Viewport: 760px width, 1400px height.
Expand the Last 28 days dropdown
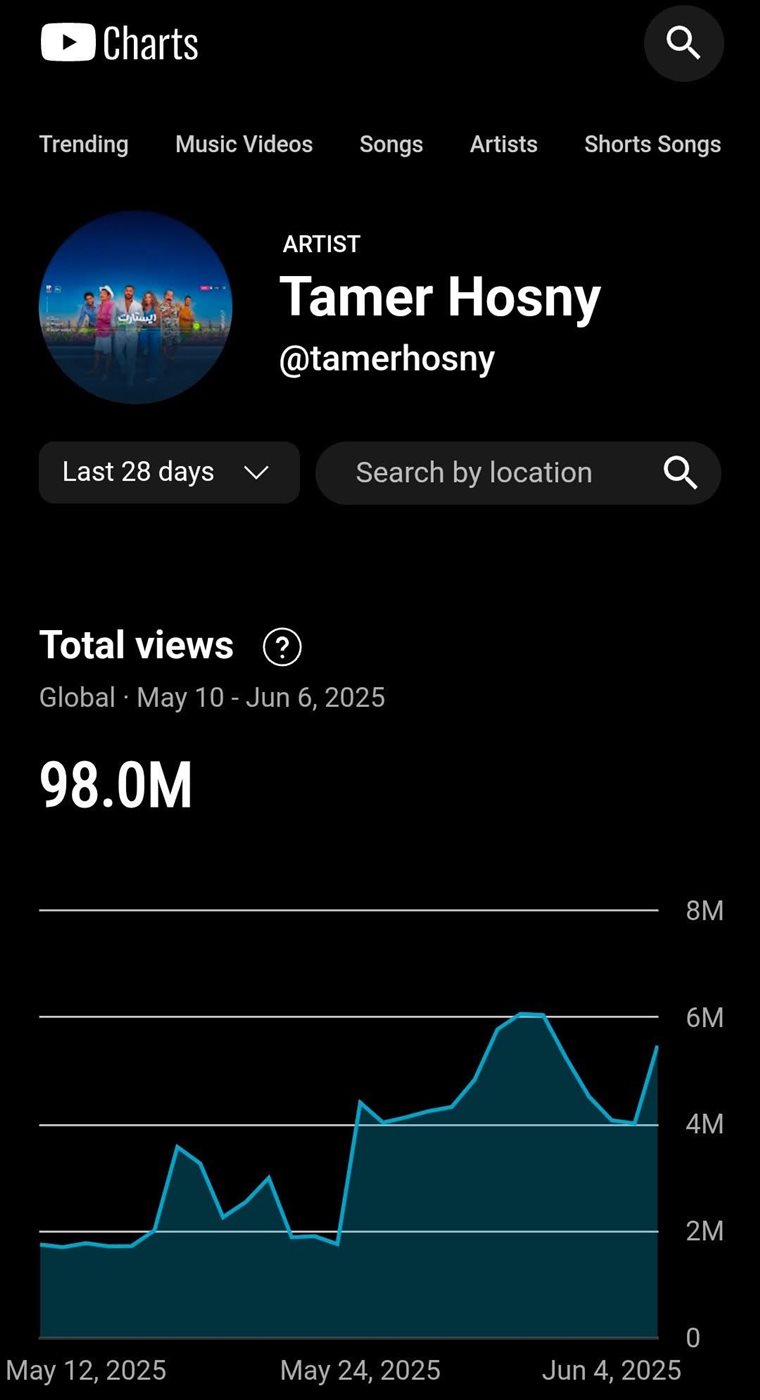pos(169,472)
